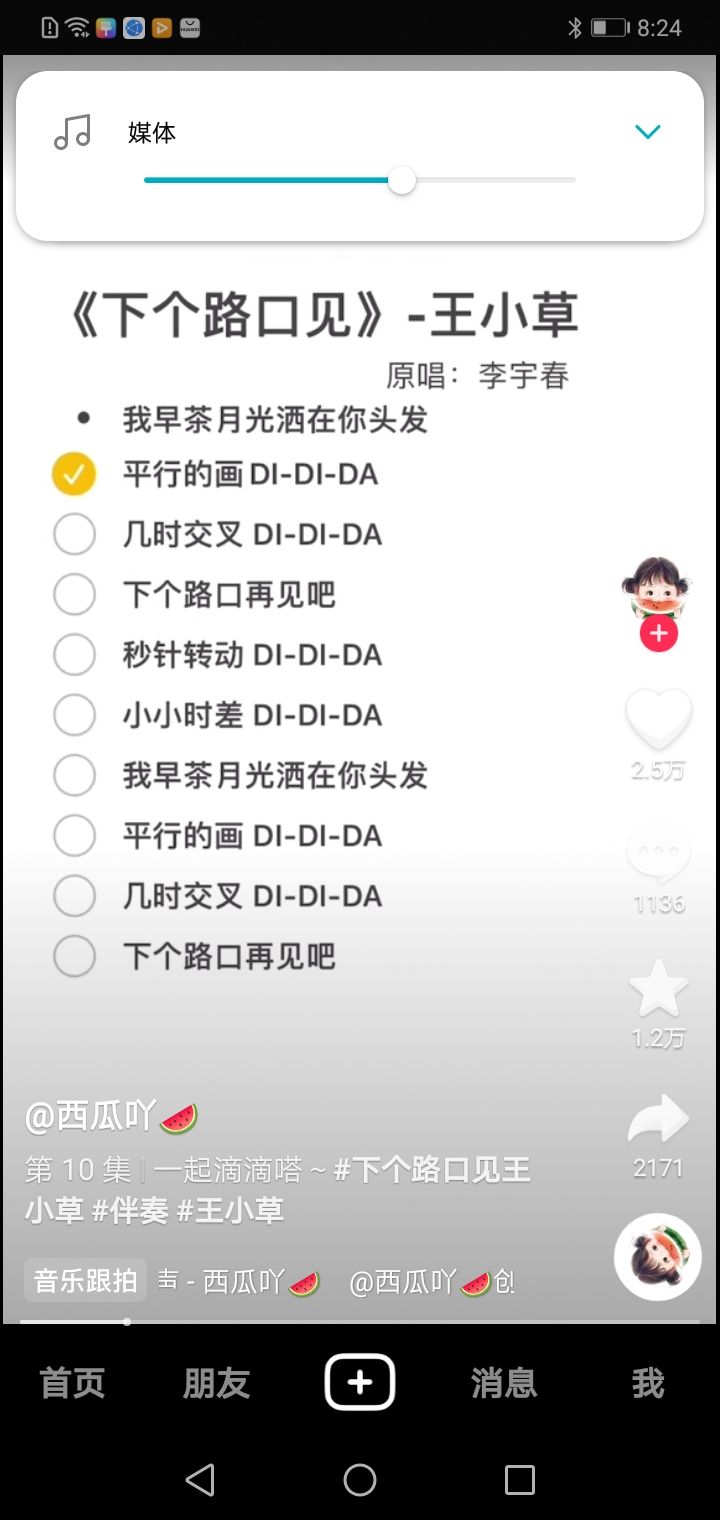Switch to the 消息 tab
Viewport: 720px width, 1520px height.
click(x=504, y=1383)
